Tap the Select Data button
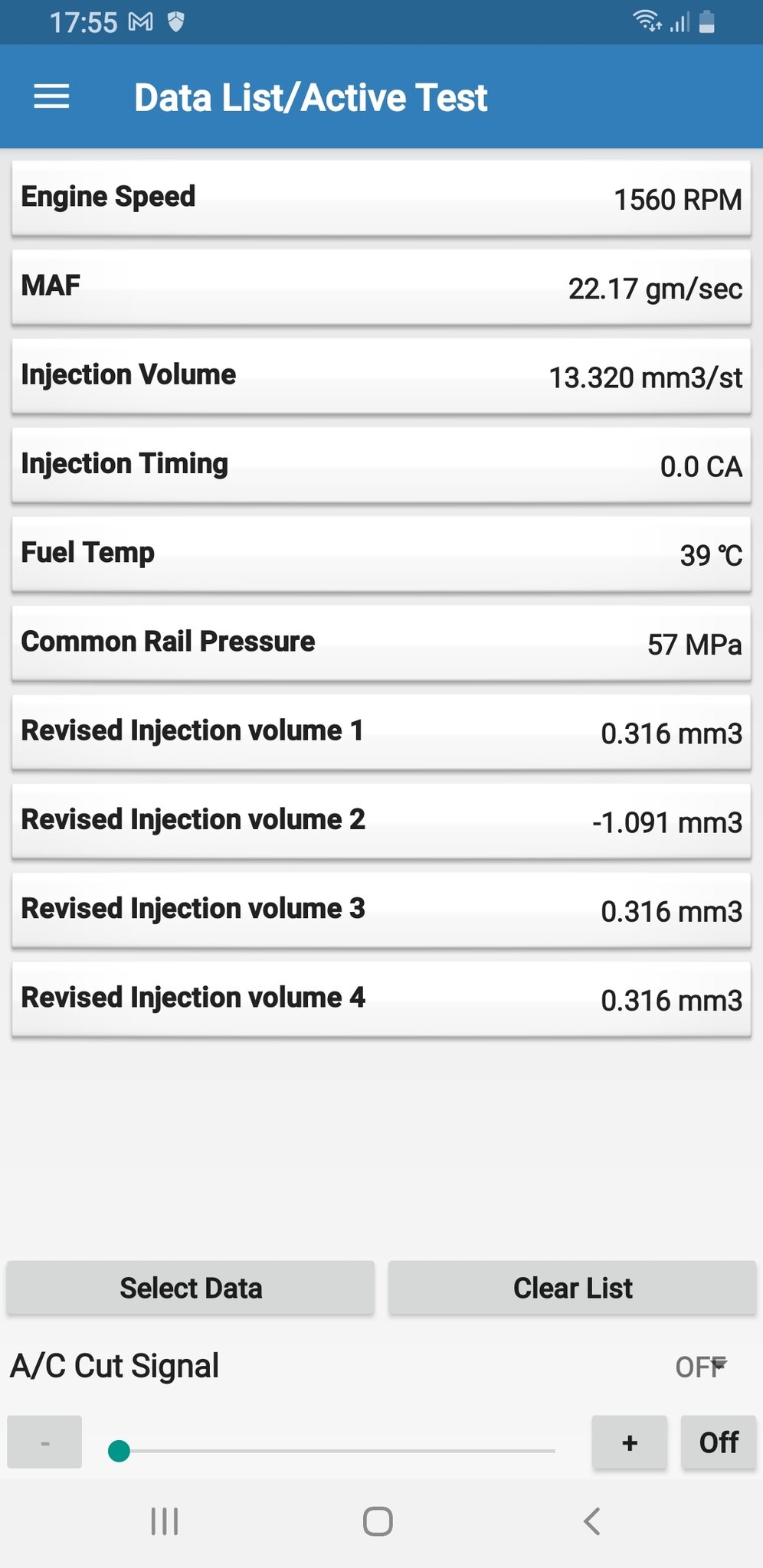This screenshot has width=763, height=1568. pos(191,1288)
